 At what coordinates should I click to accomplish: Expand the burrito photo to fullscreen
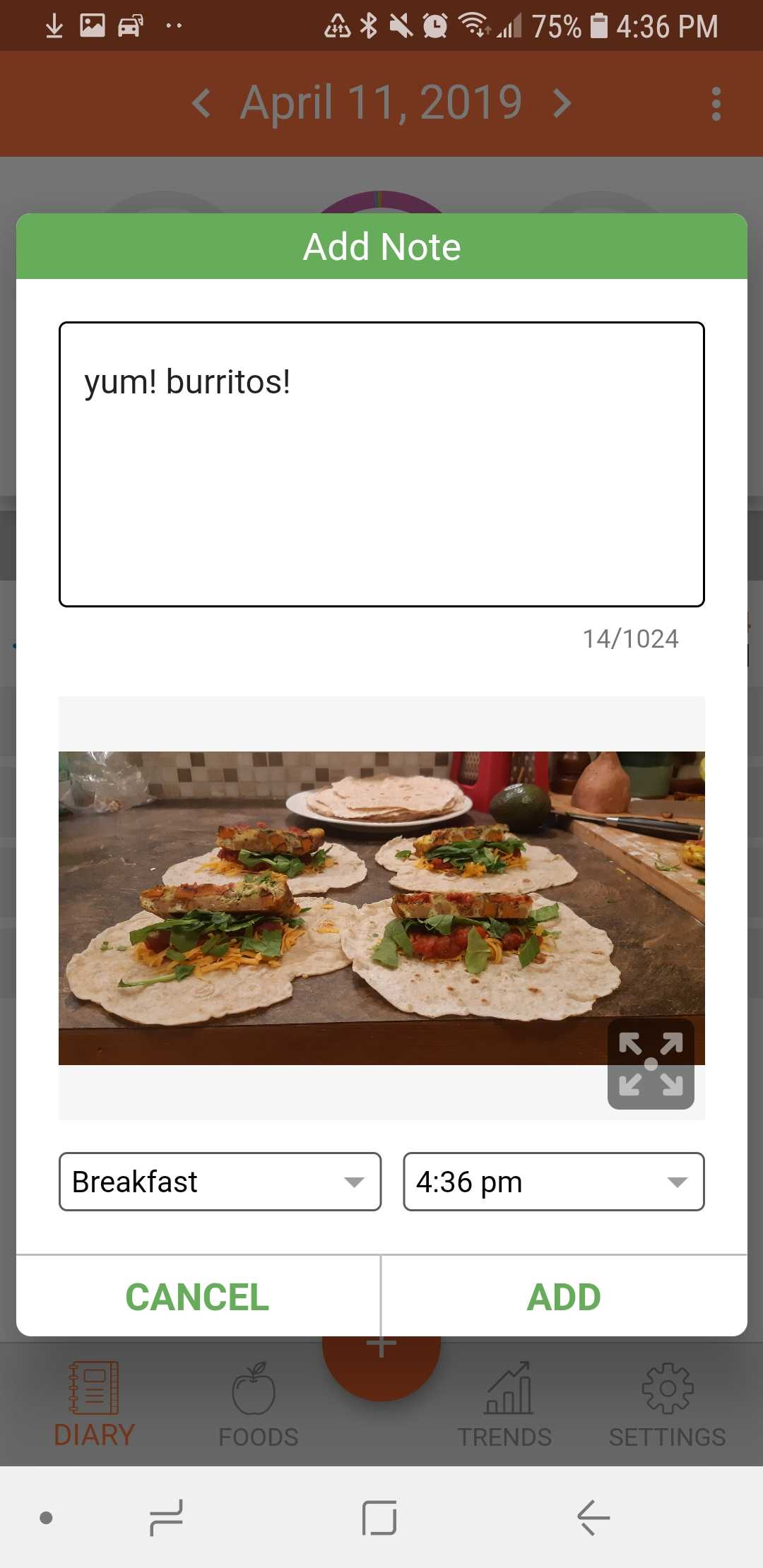[651, 1064]
